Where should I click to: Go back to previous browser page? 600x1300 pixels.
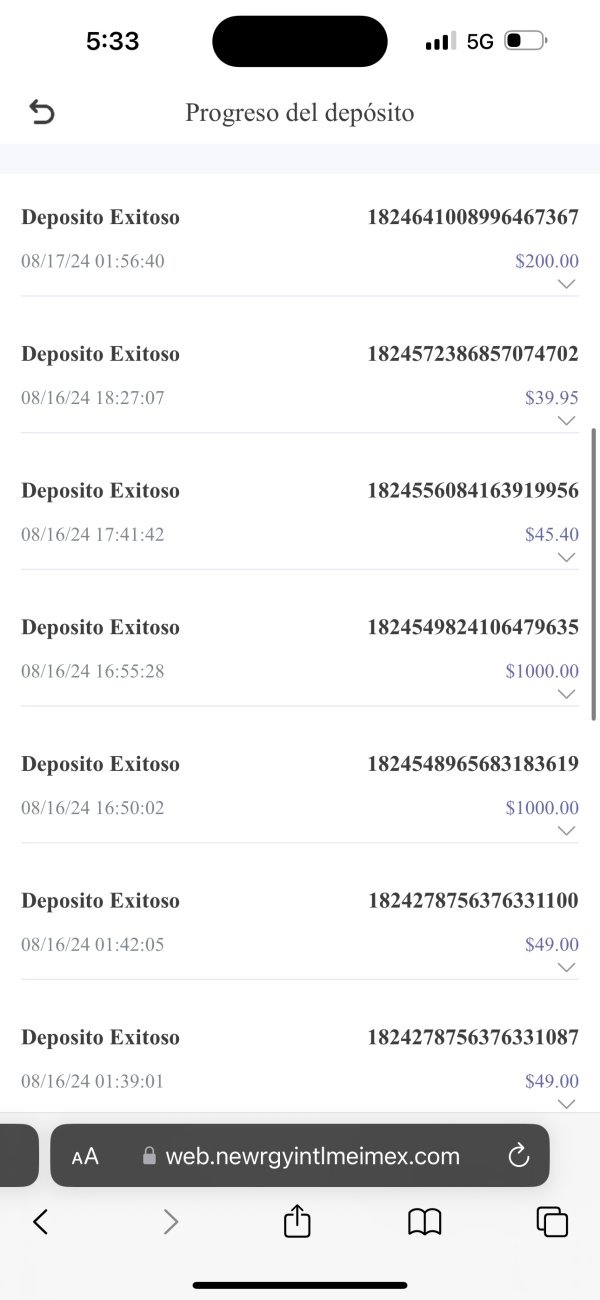[41, 1221]
